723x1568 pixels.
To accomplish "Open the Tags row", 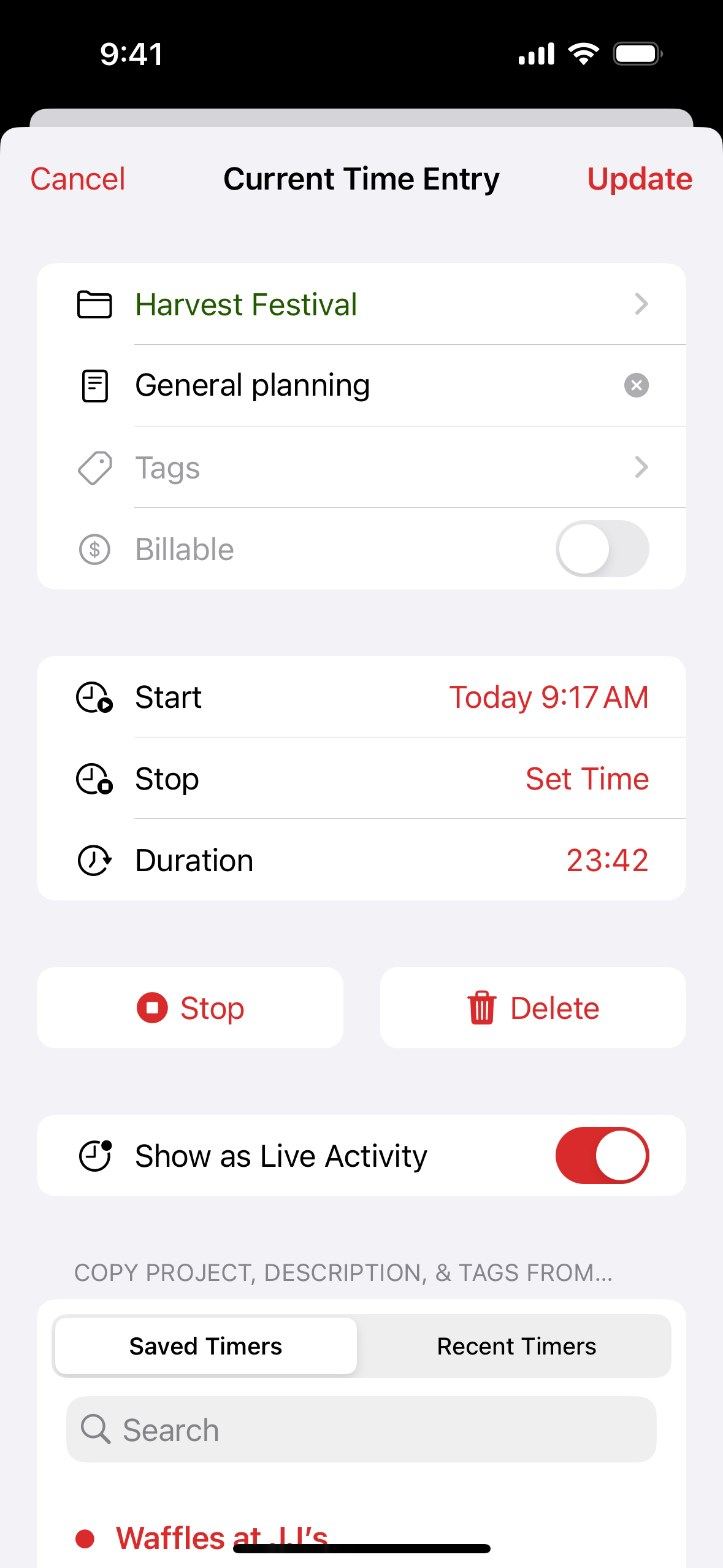I will click(361, 467).
